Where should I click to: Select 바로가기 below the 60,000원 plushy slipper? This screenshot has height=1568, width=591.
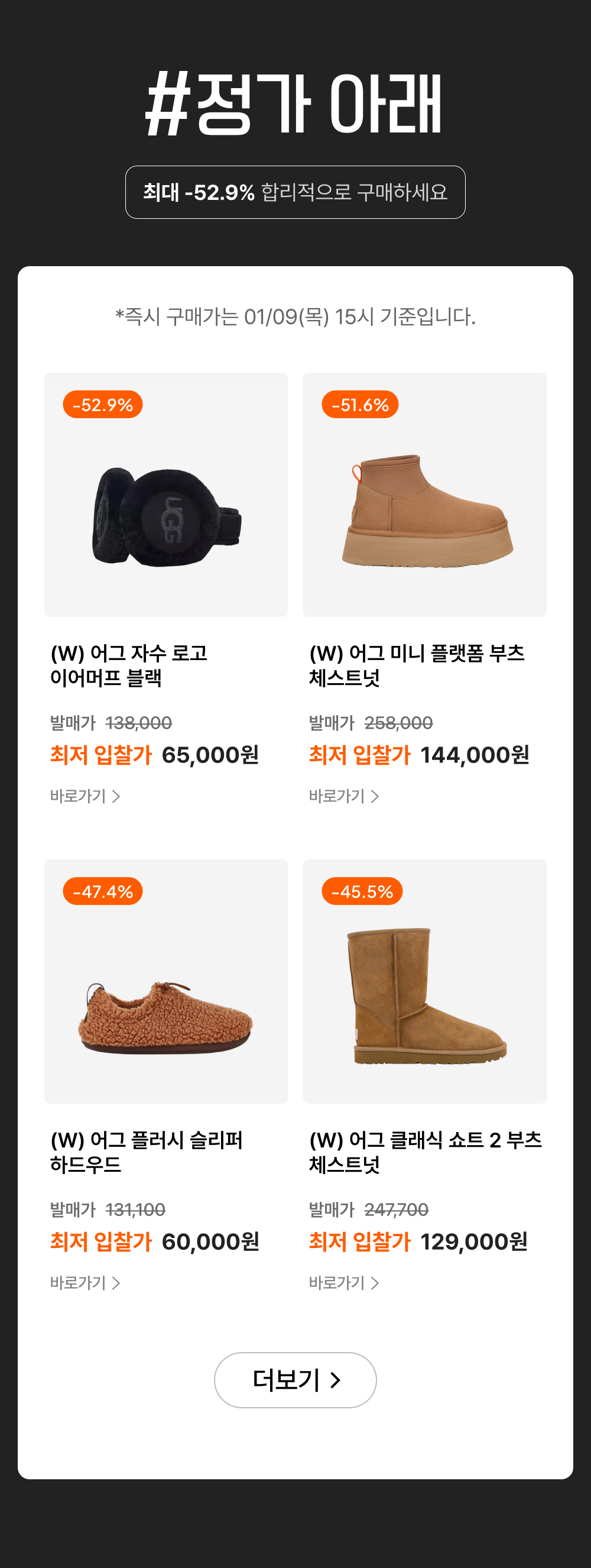[85, 1282]
